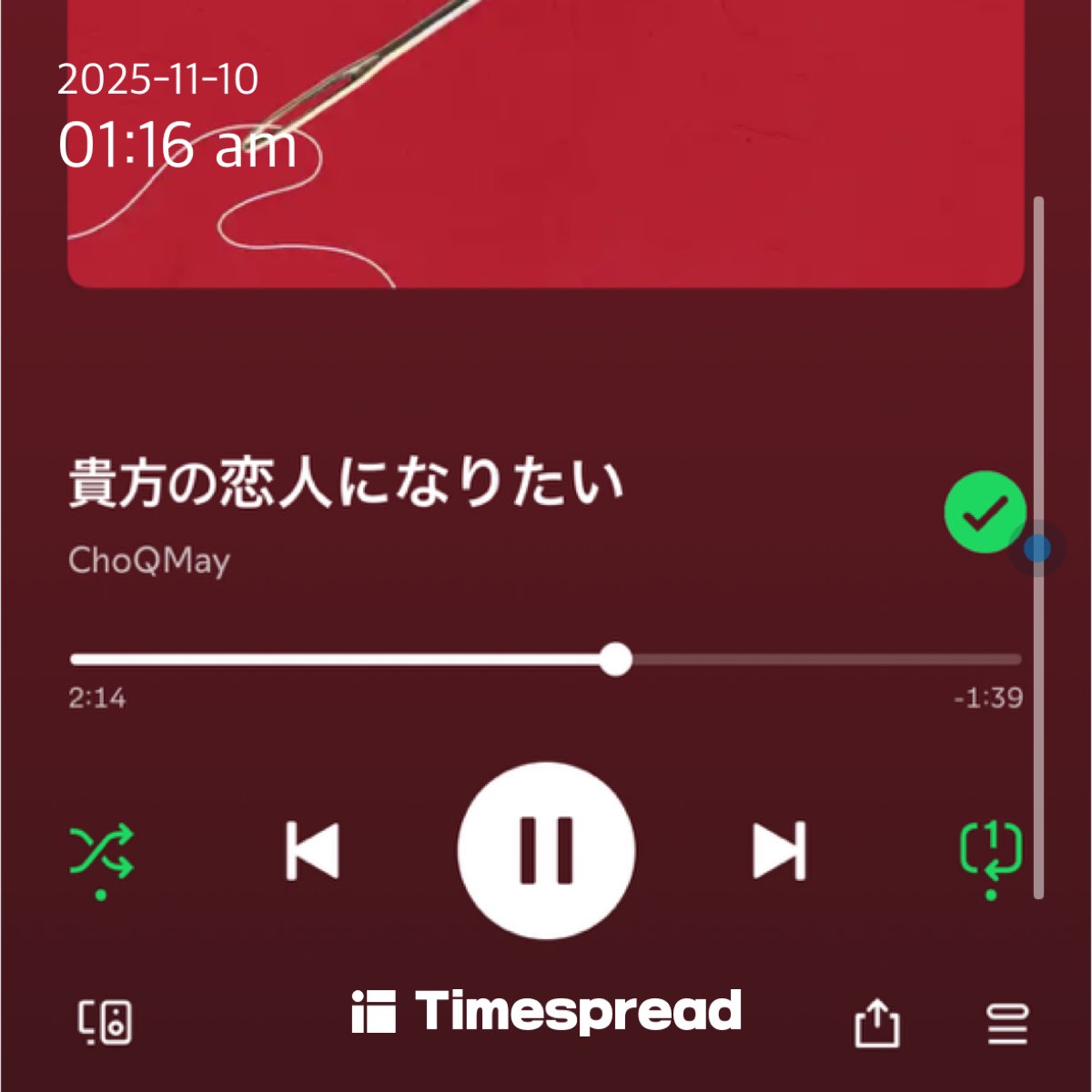This screenshot has width=1092, height=1092.
Task: Pause the current song
Action: tap(546, 850)
